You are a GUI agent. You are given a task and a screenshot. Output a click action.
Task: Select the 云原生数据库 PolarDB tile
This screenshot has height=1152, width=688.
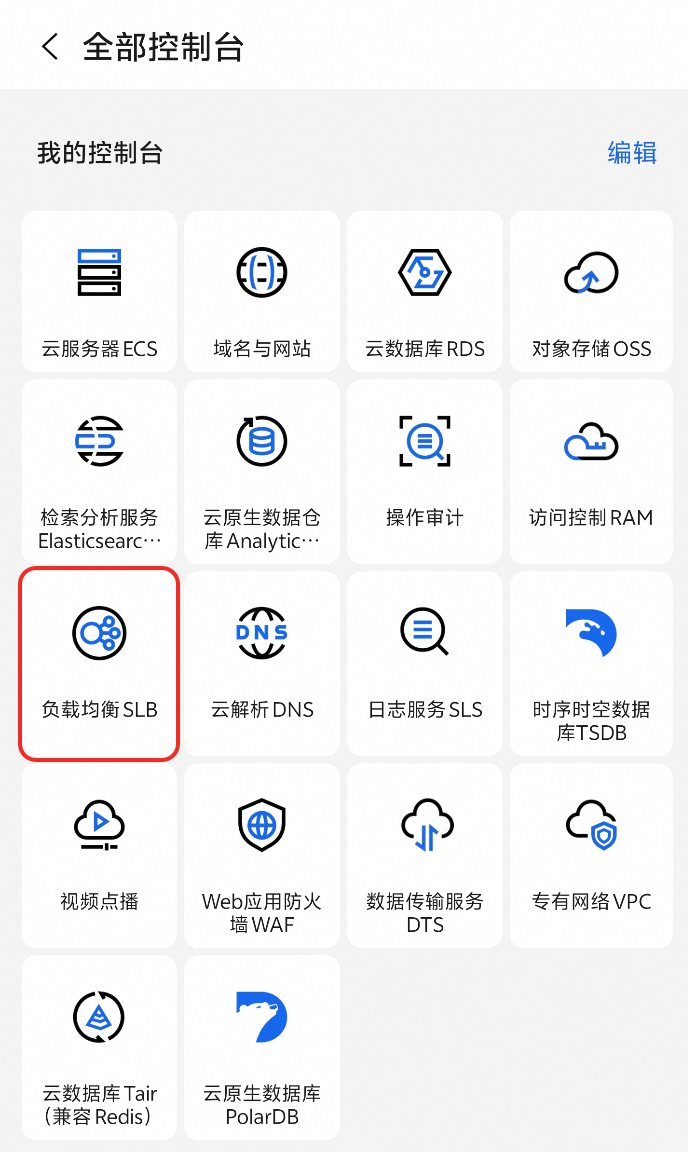(x=262, y=1047)
